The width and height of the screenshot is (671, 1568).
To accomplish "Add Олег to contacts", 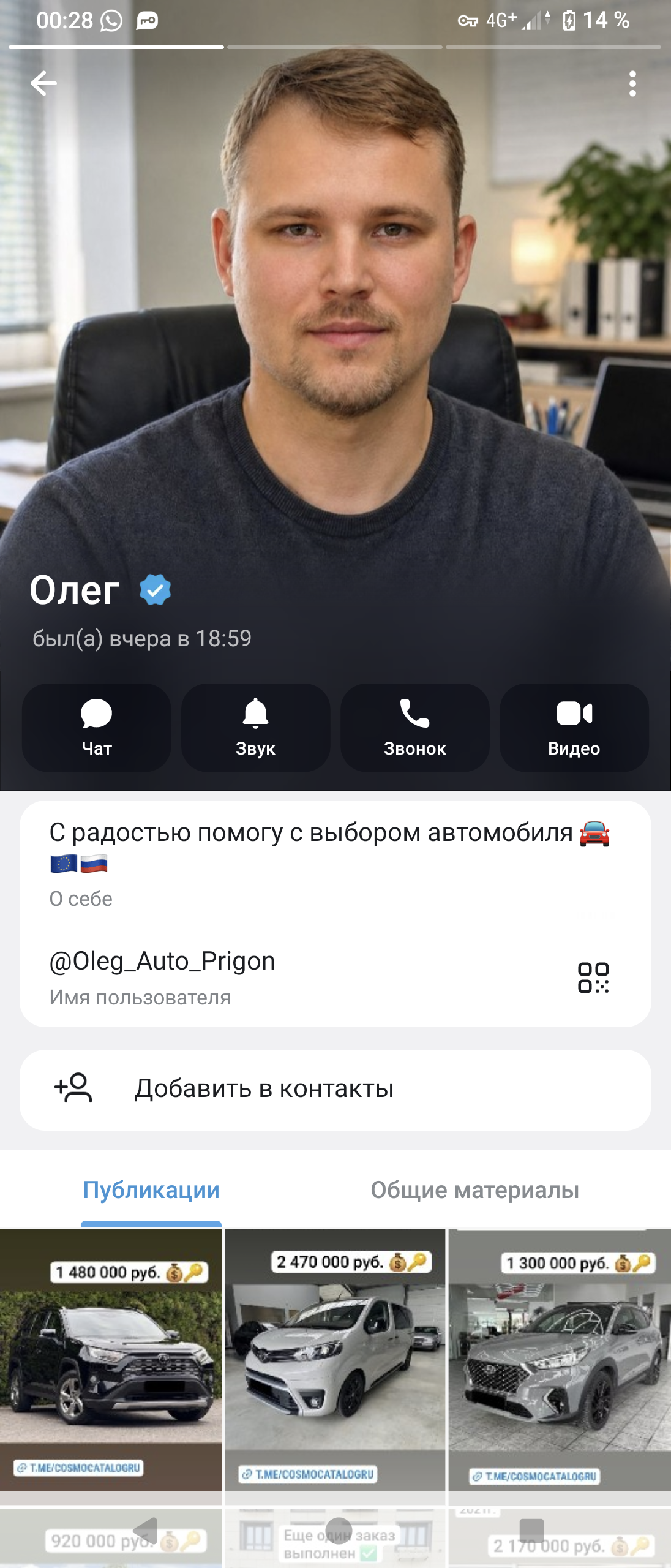I will click(x=335, y=1090).
